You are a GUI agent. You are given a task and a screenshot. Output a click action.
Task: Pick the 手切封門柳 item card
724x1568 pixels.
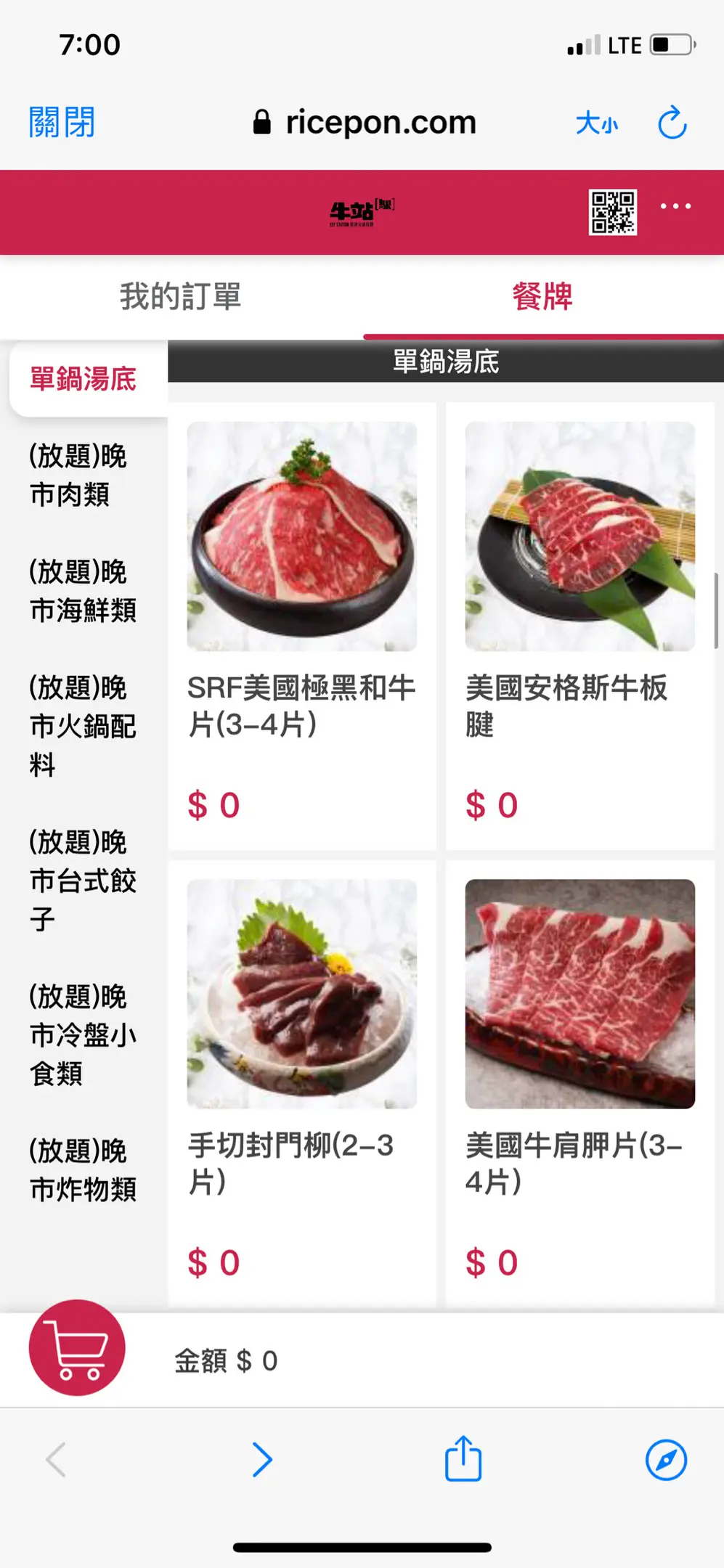coord(301,1082)
